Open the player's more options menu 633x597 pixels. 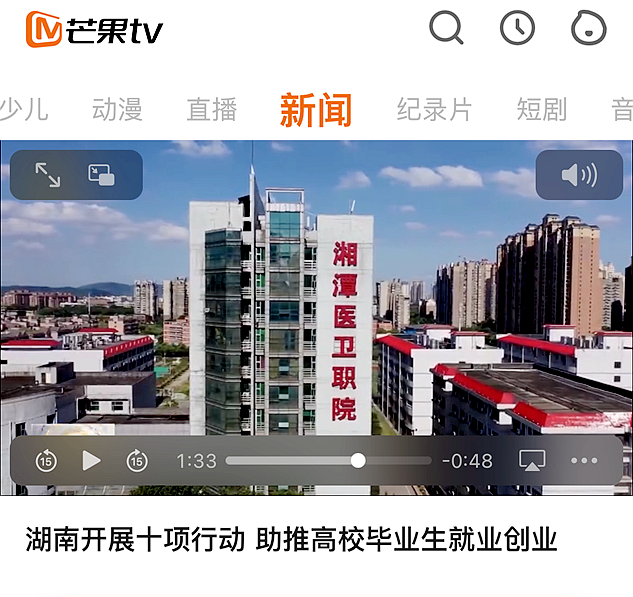[584, 461]
